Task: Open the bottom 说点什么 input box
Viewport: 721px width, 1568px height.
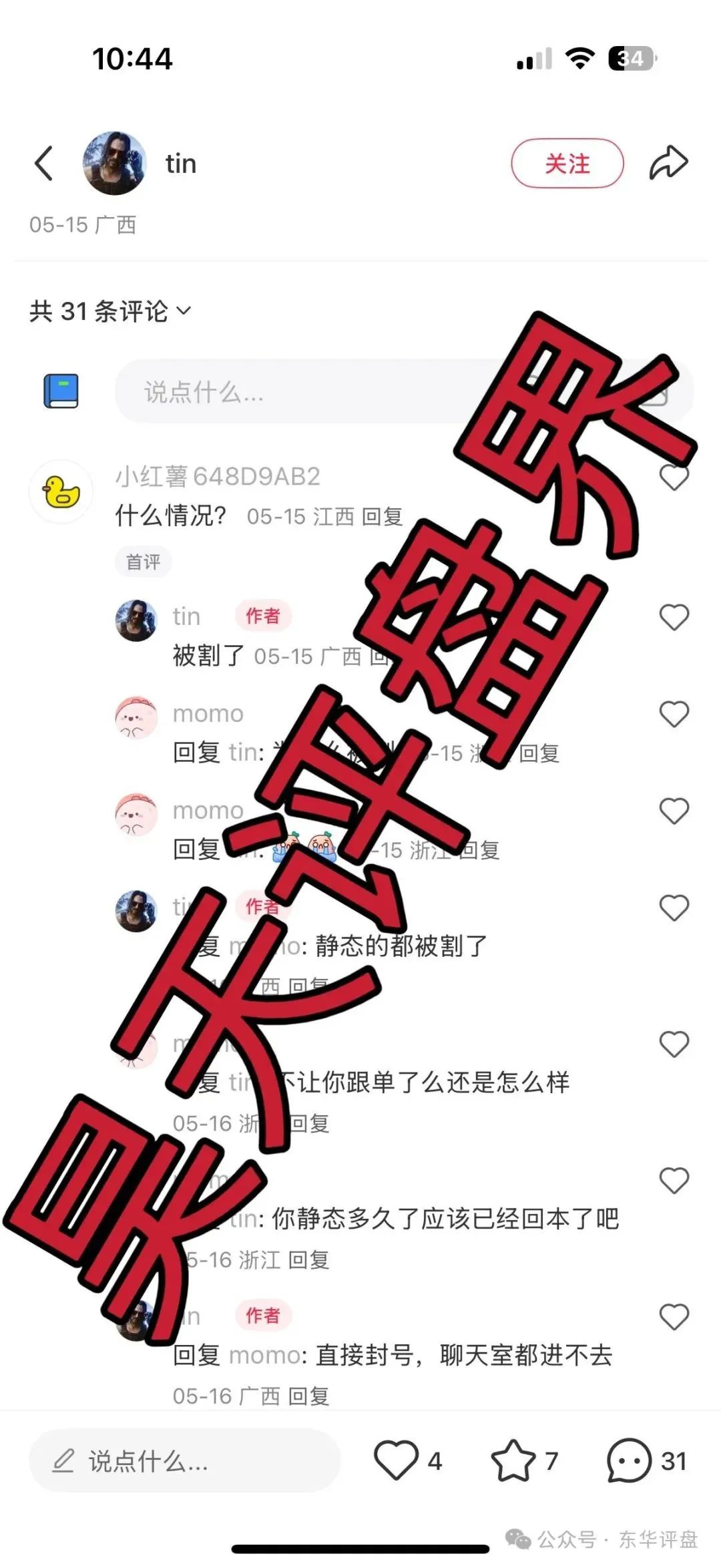Action: coord(184,1461)
